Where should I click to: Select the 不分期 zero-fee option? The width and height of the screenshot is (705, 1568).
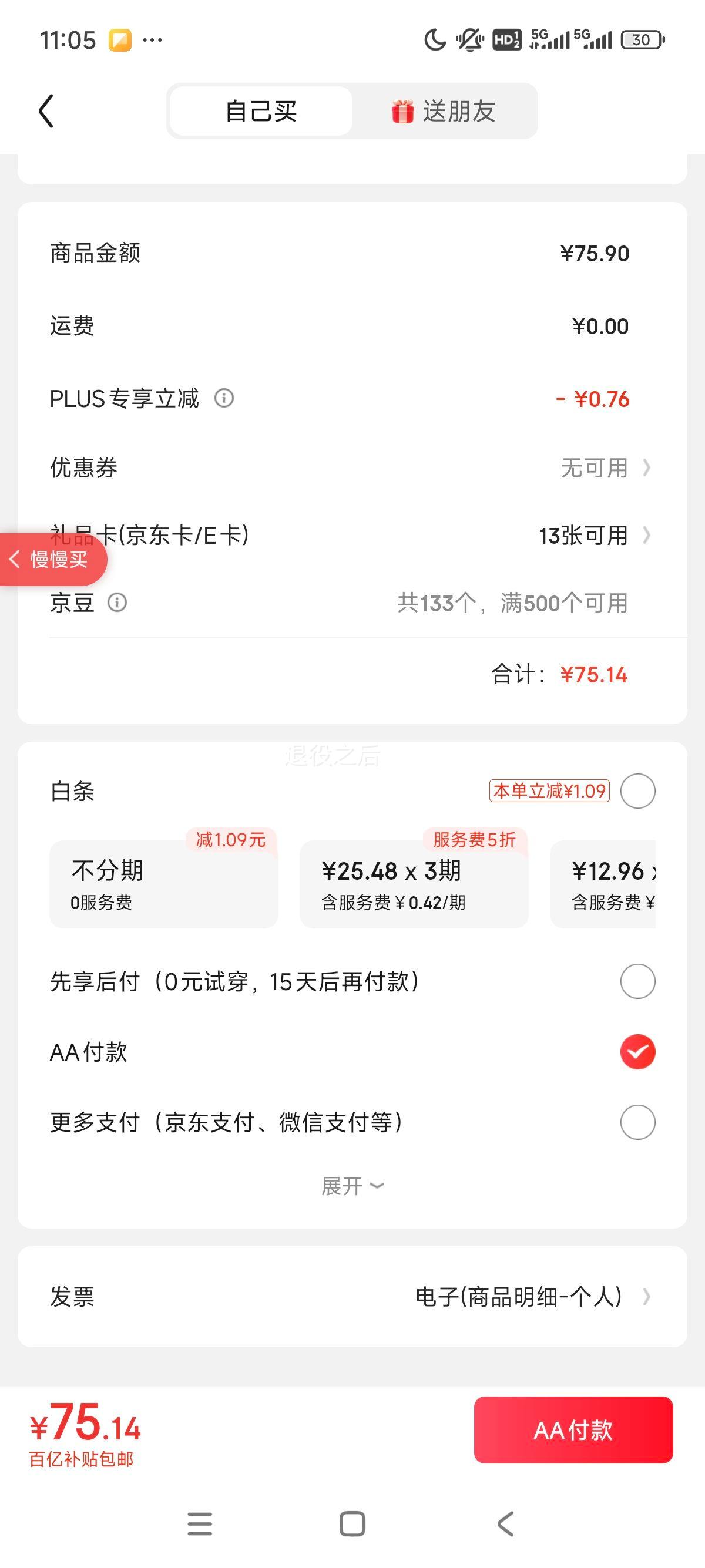tap(163, 884)
